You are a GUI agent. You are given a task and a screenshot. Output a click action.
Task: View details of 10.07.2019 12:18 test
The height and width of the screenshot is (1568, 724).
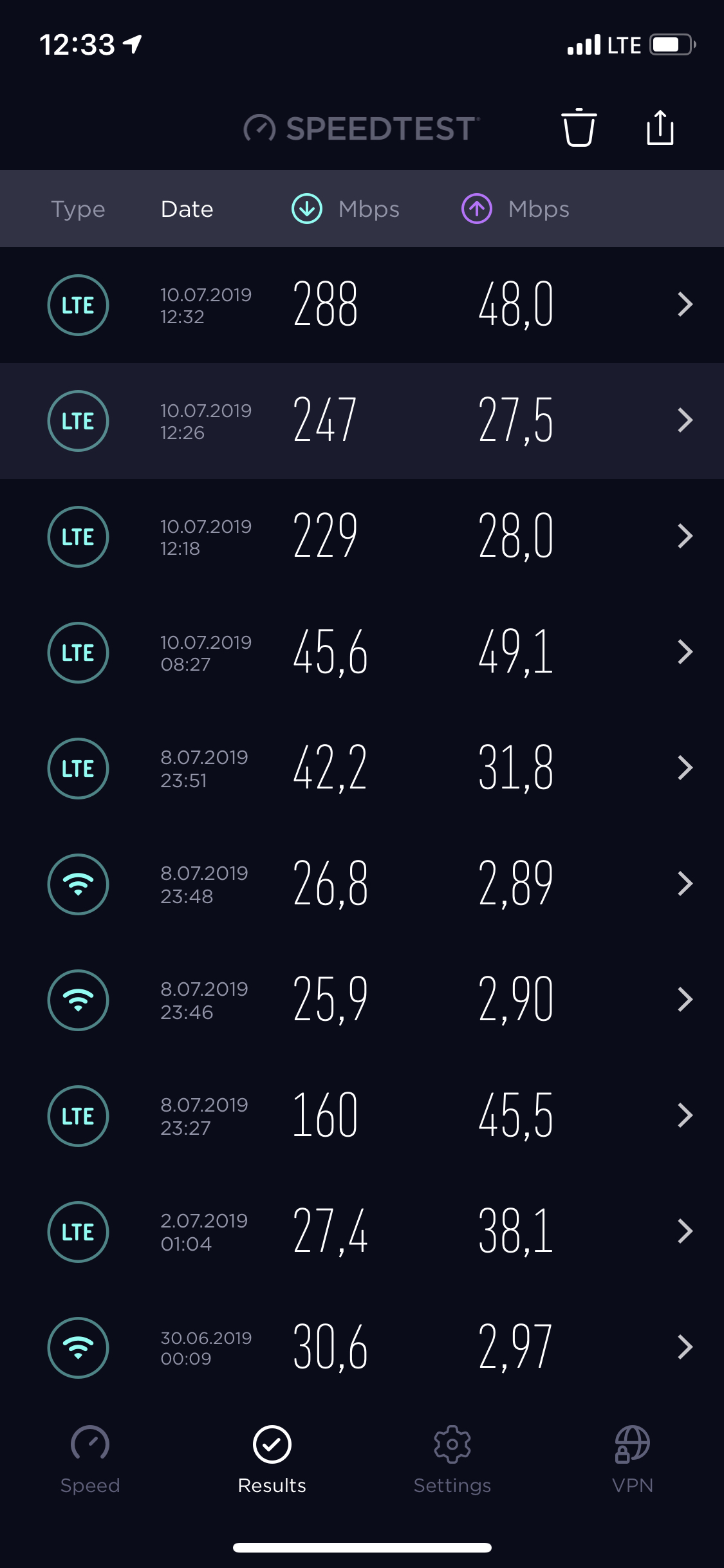coord(362,537)
